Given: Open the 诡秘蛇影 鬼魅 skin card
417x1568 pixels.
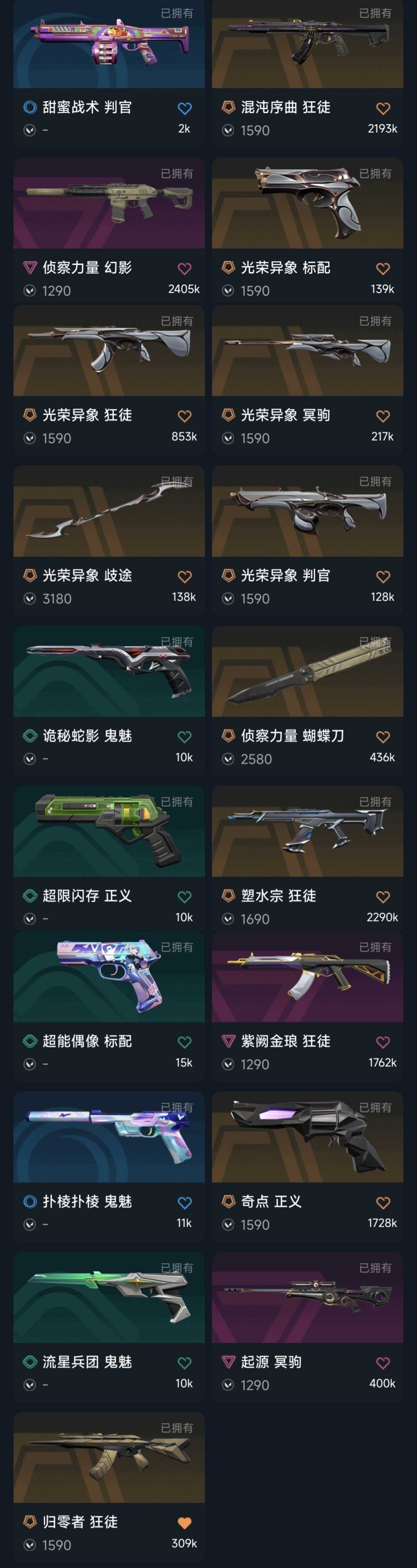Looking at the screenshot, I should click(109, 700).
